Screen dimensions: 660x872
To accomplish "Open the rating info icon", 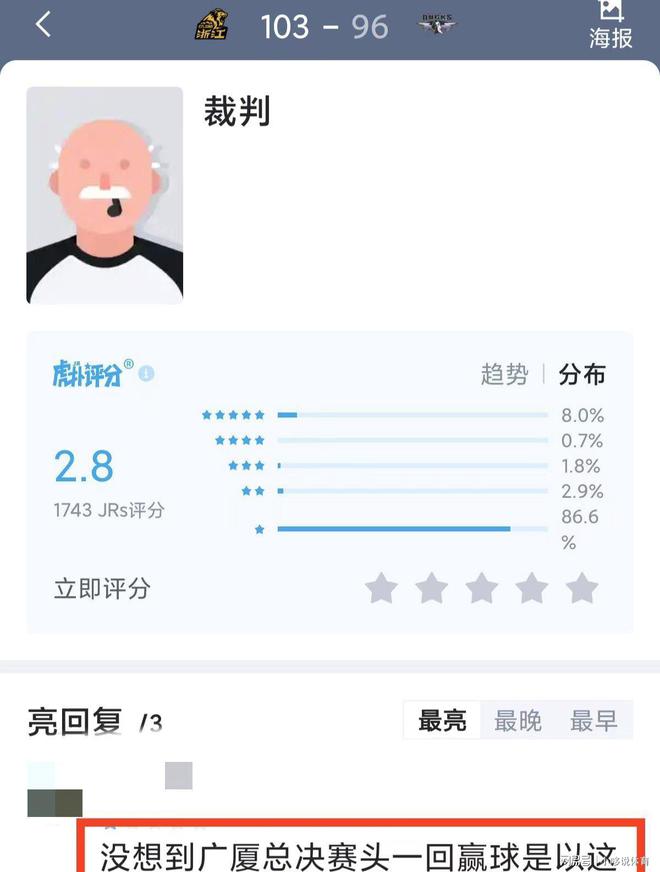I will pos(147,374).
